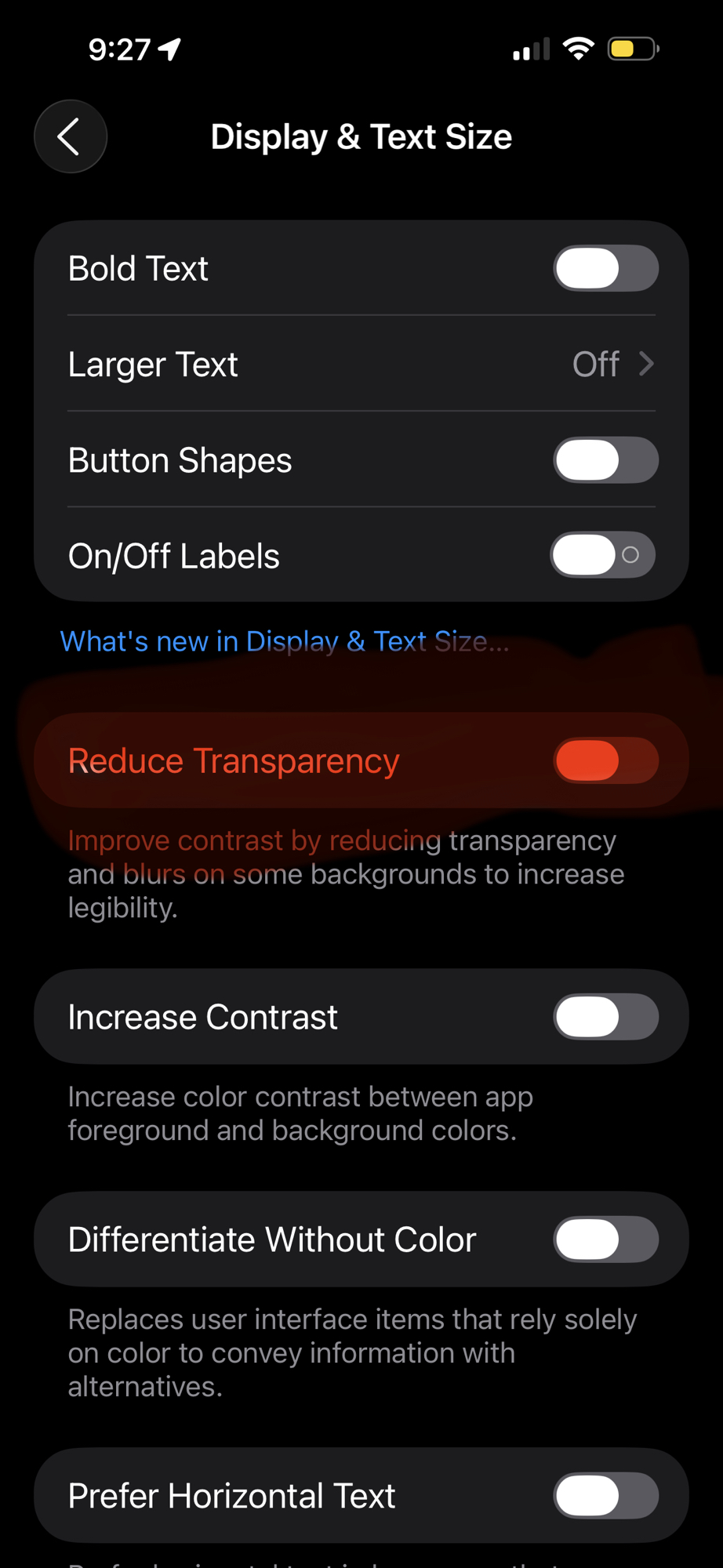The width and height of the screenshot is (723, 1568).
Task: Go back from Display & Text Size
Action: tap(70, 137)
